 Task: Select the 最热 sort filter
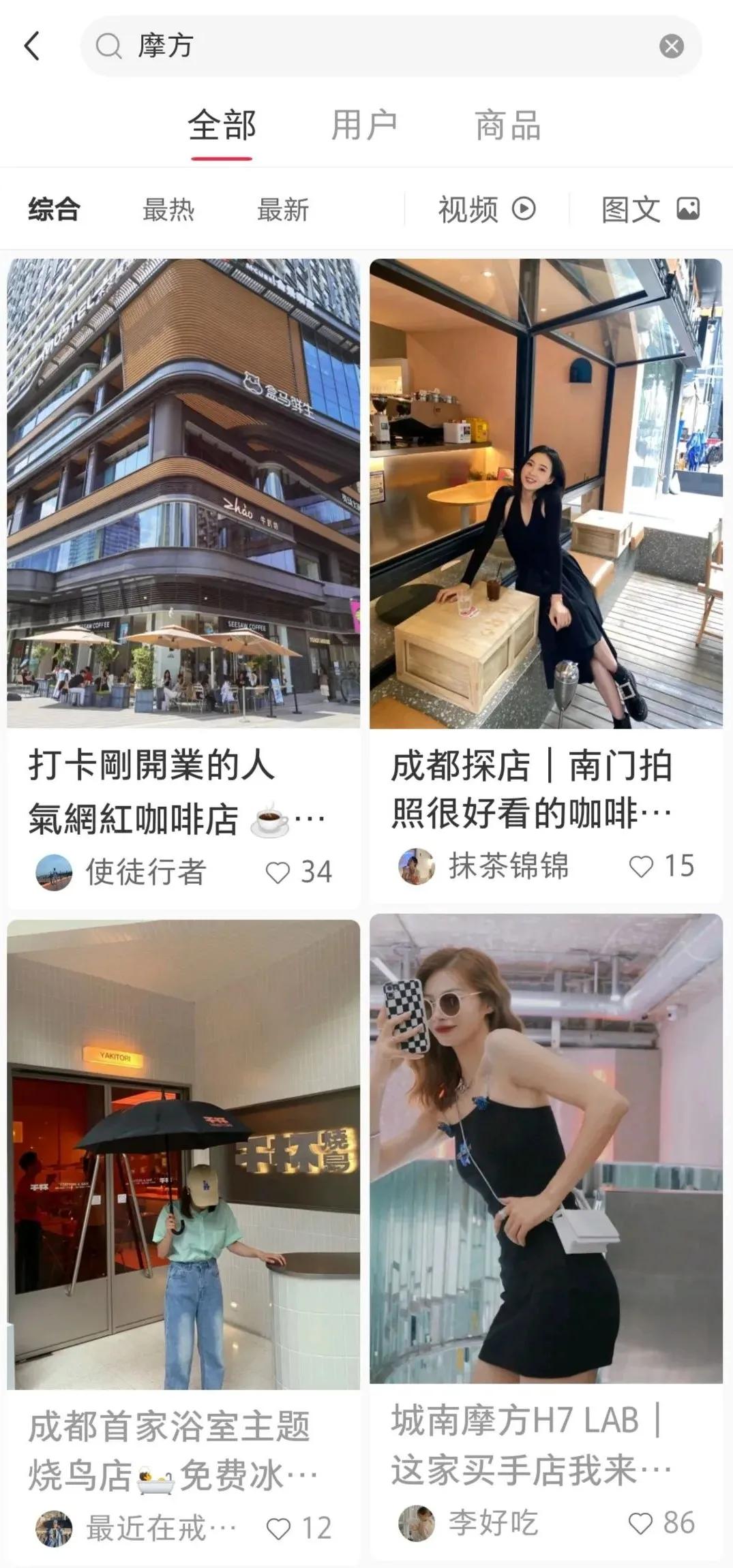167,208
